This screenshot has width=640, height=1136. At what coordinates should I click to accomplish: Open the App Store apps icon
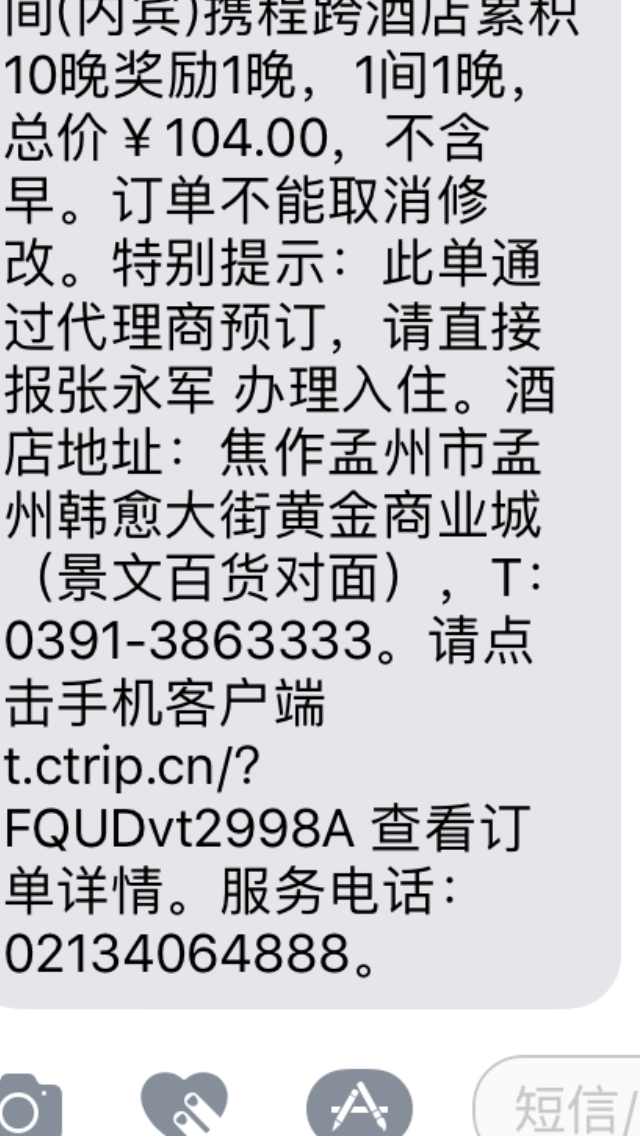coord(360,1103)
